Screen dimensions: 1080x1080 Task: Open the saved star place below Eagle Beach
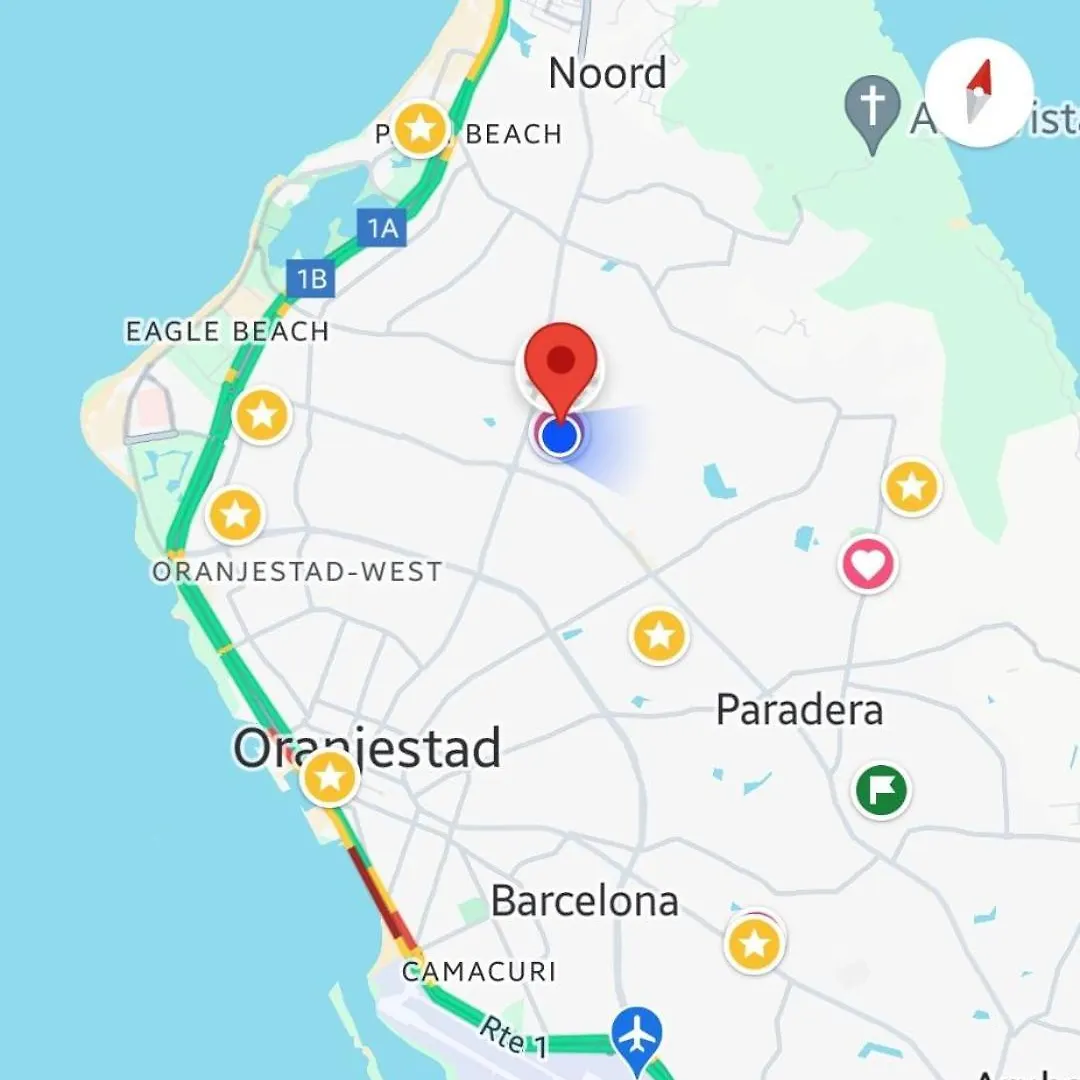[262, 415]
